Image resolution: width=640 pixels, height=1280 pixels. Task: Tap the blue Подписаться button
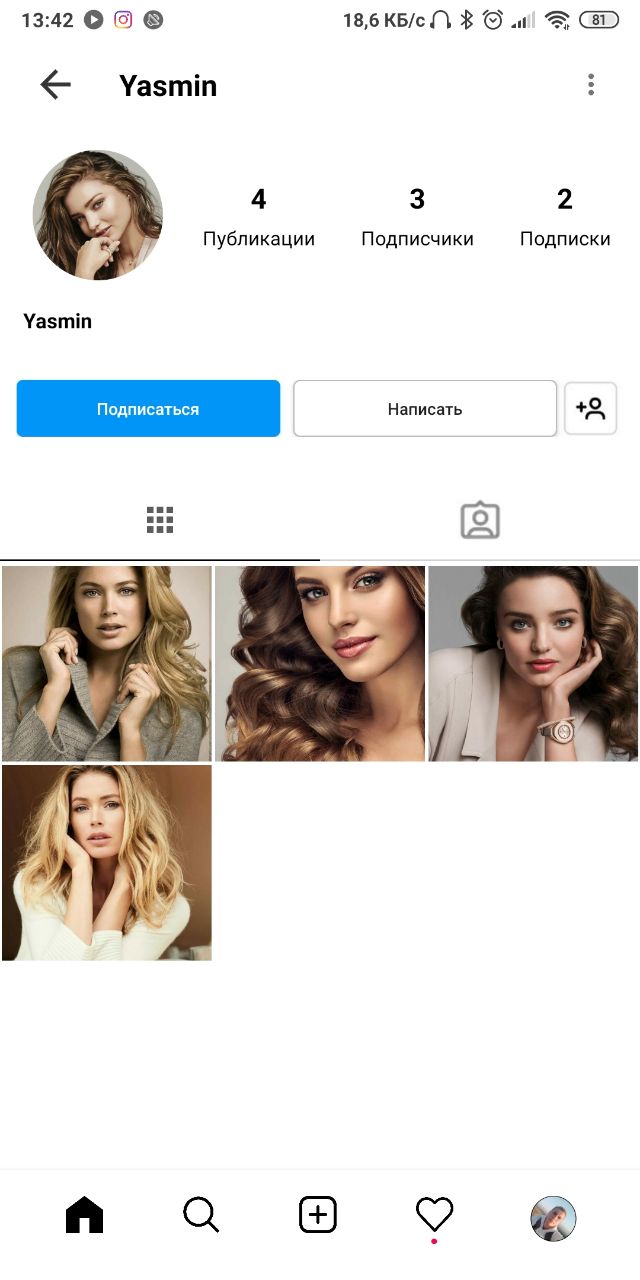click(148, 409)
